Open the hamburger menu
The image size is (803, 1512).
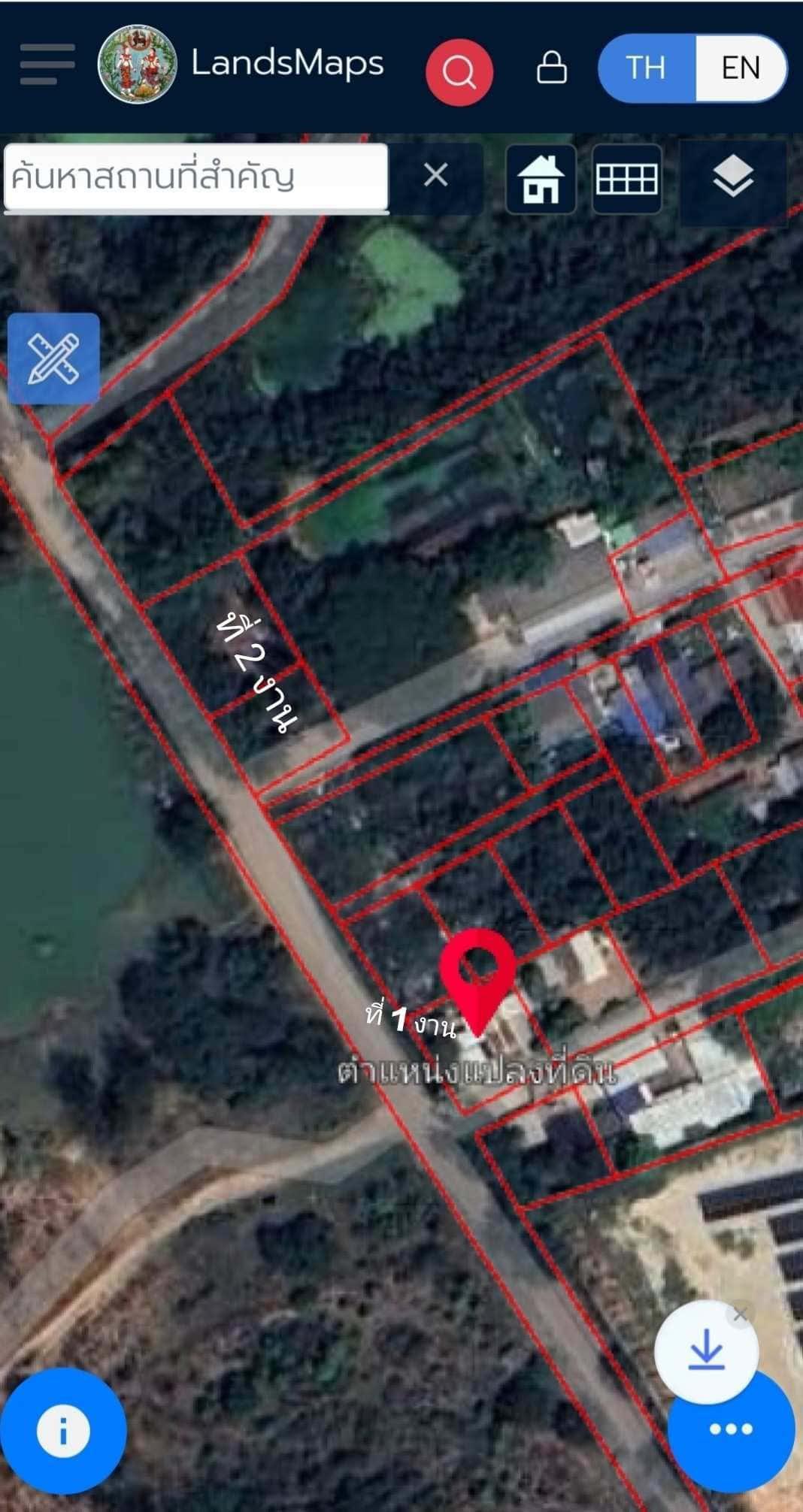(47, 64)
